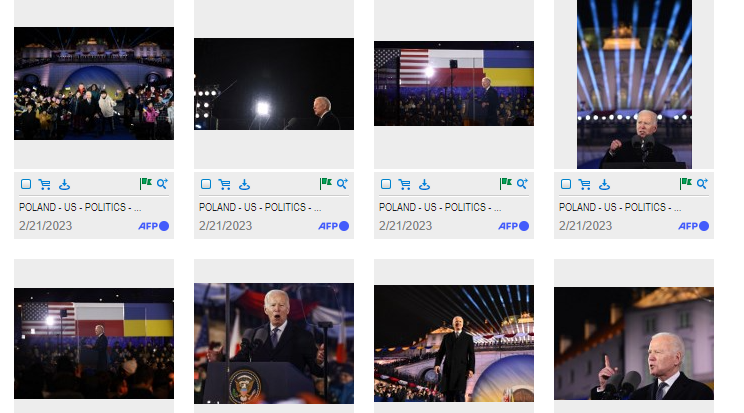Open the photo of flags behind the silhouetted crowd
744x413 pixels.
coord(93,345)
